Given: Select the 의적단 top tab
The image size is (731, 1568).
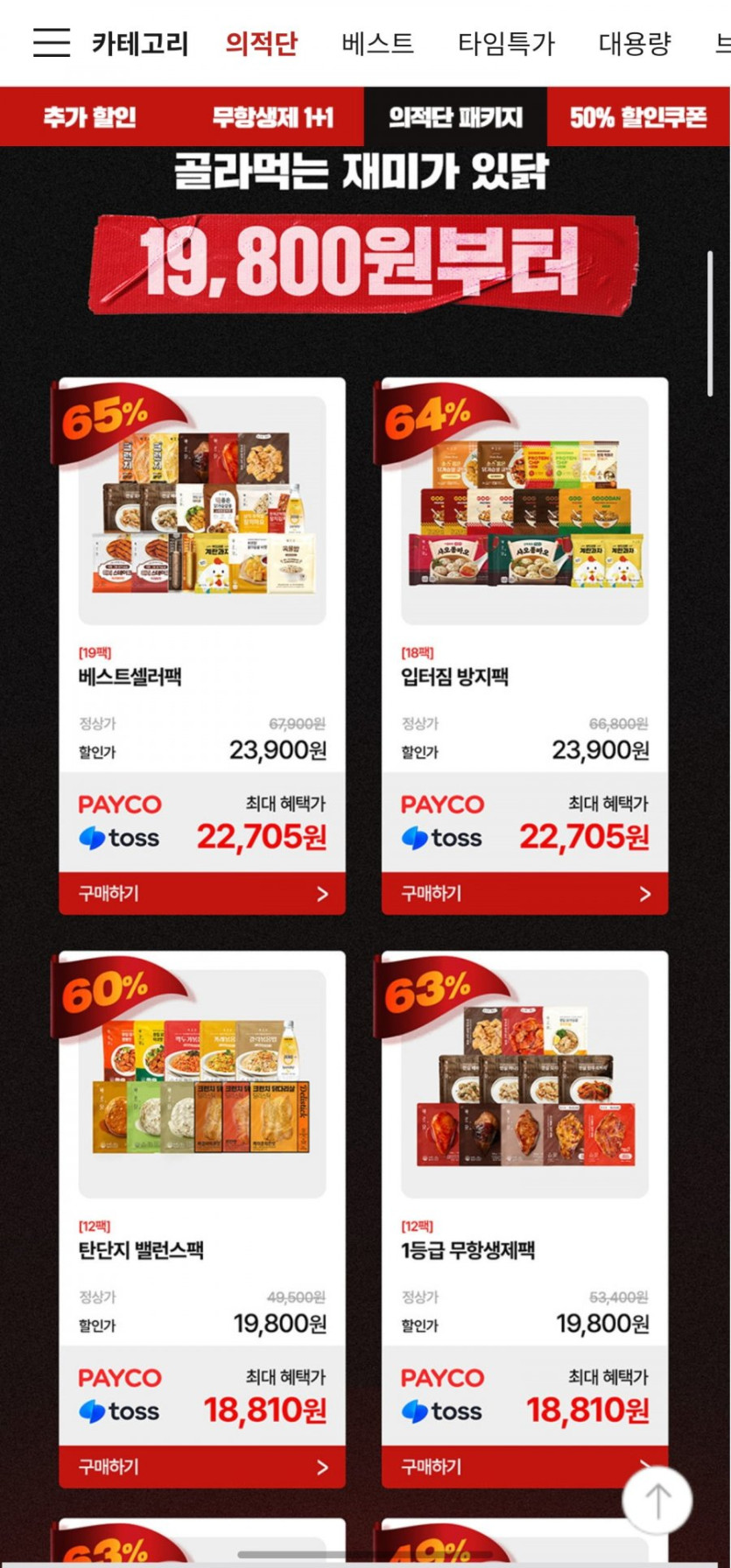Looking at the screenshot, I should [261, 43].
